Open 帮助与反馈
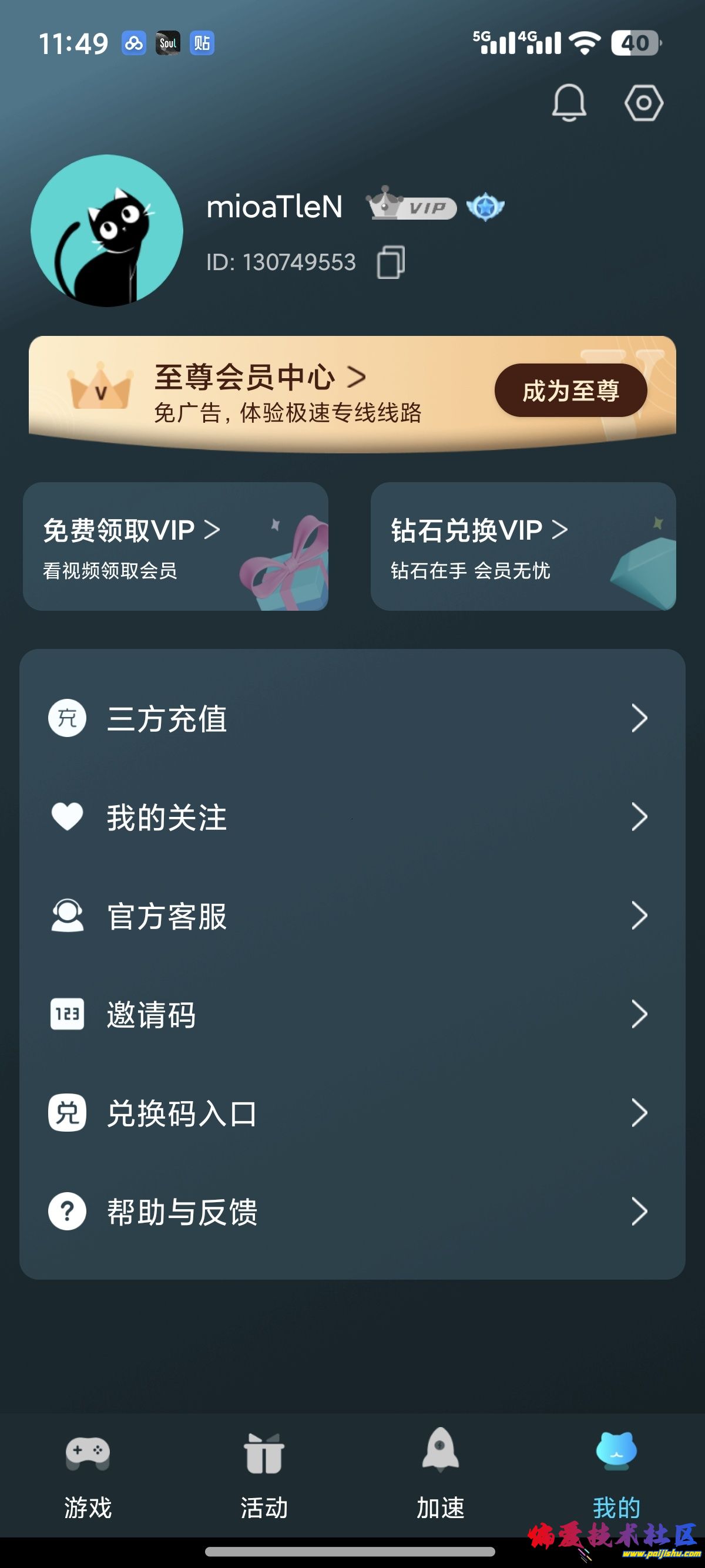Viewport: 705px width, 1568px height. [352, 1212]
